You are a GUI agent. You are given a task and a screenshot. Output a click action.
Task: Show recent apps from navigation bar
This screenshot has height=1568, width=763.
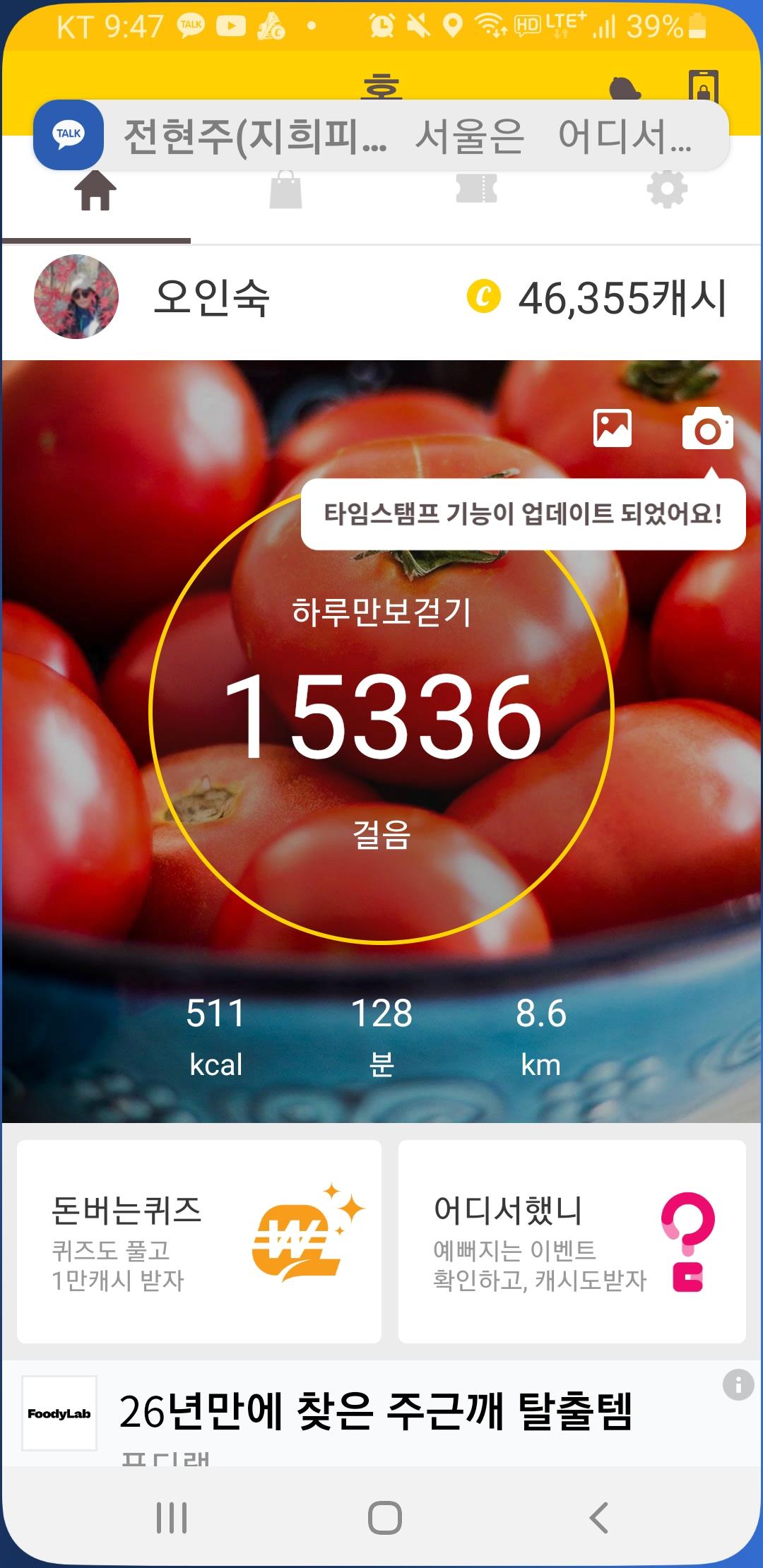pyautogui.click(x=172, y=1517)
